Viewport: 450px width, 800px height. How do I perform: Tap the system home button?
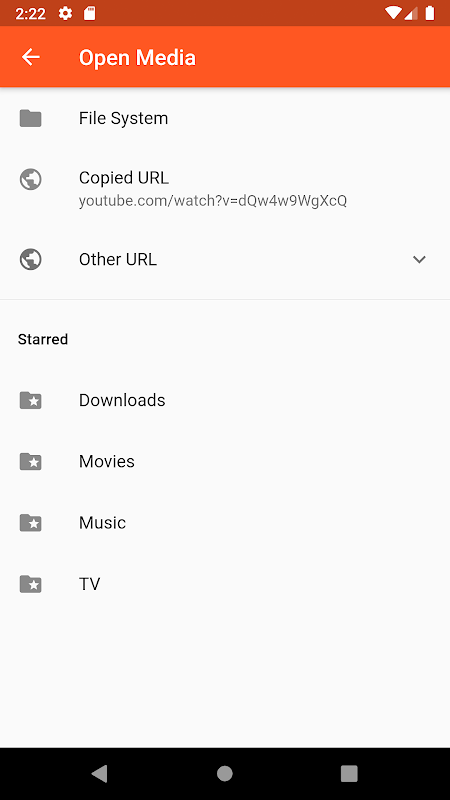click(x=224, y=773)
